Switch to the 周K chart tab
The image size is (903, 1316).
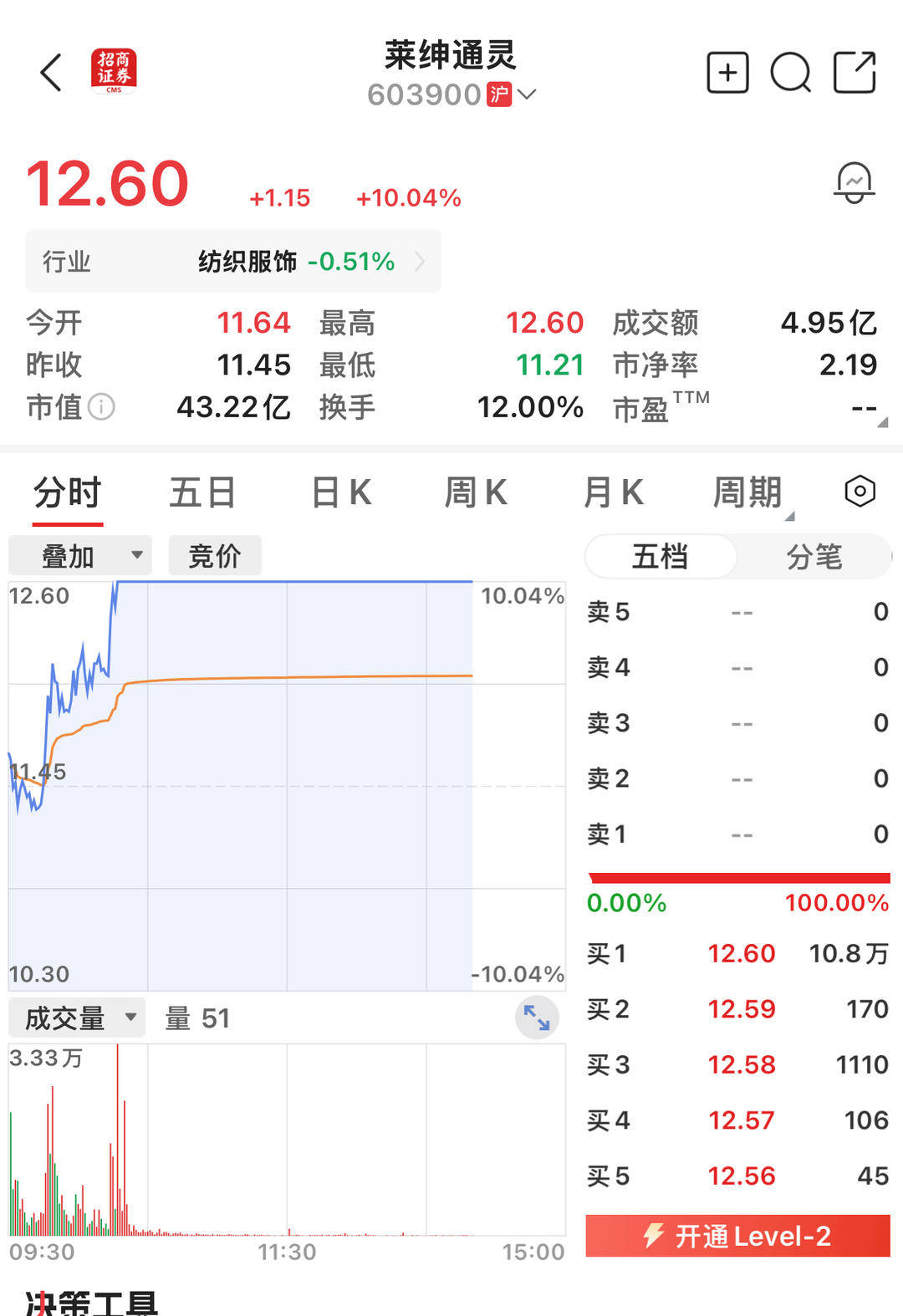tap(476, 492)
